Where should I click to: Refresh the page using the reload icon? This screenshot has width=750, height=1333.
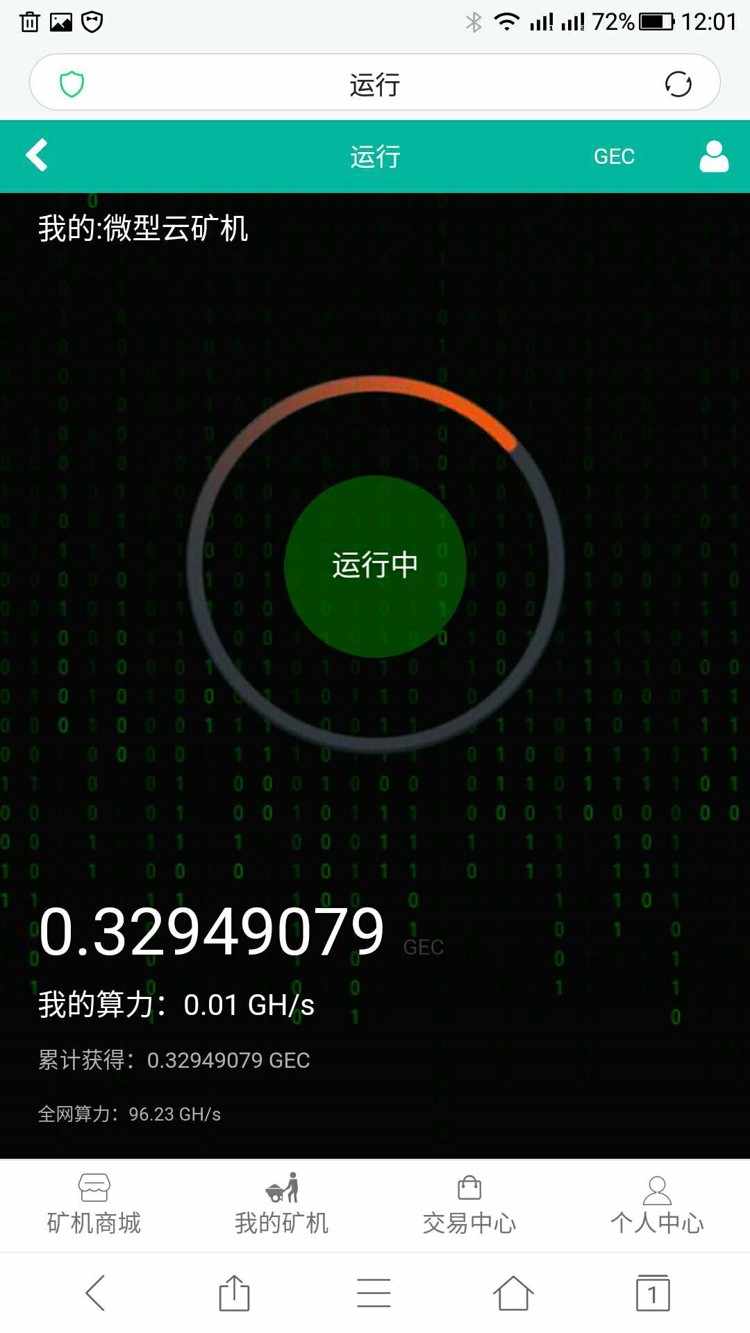point(678,84)
